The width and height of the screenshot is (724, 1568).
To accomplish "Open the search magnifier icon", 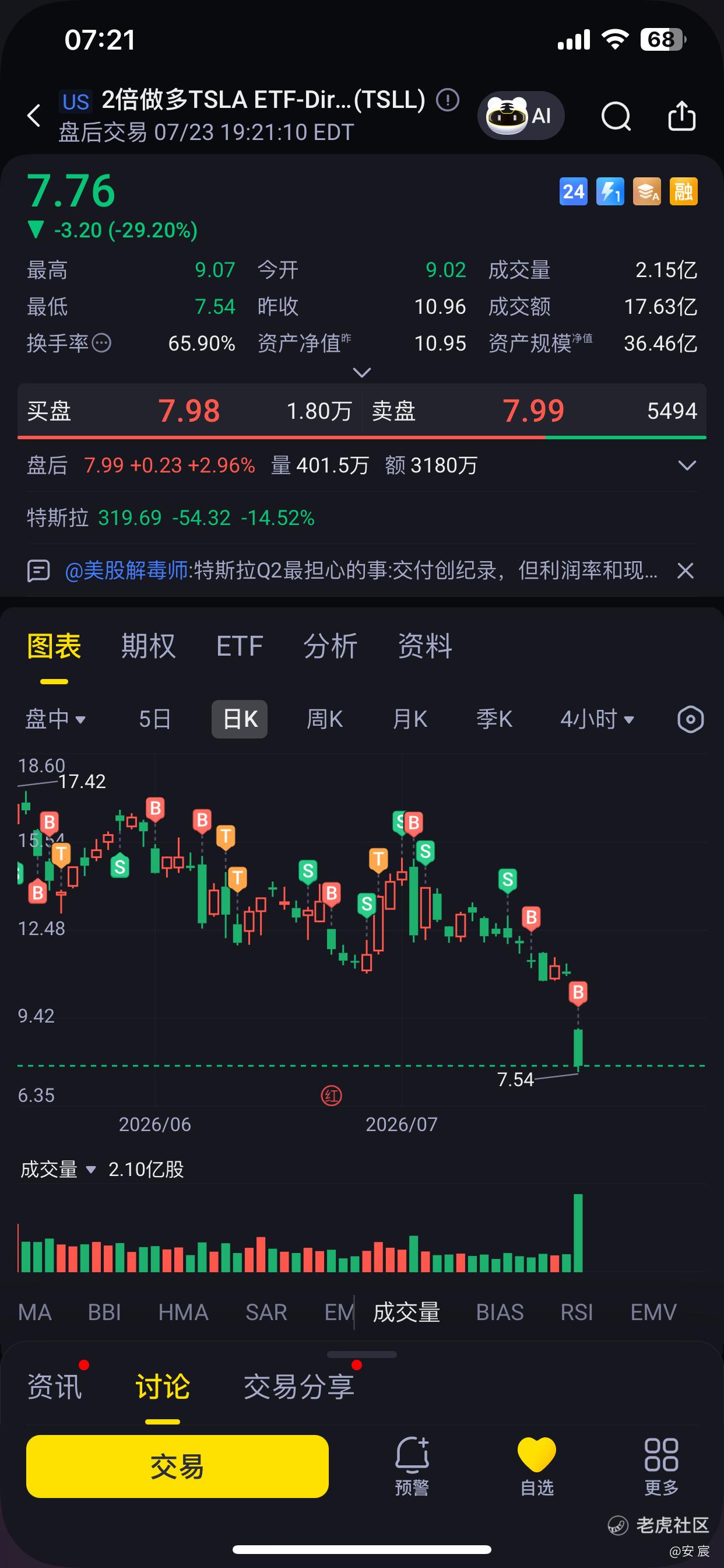I will tap(616, 116).
